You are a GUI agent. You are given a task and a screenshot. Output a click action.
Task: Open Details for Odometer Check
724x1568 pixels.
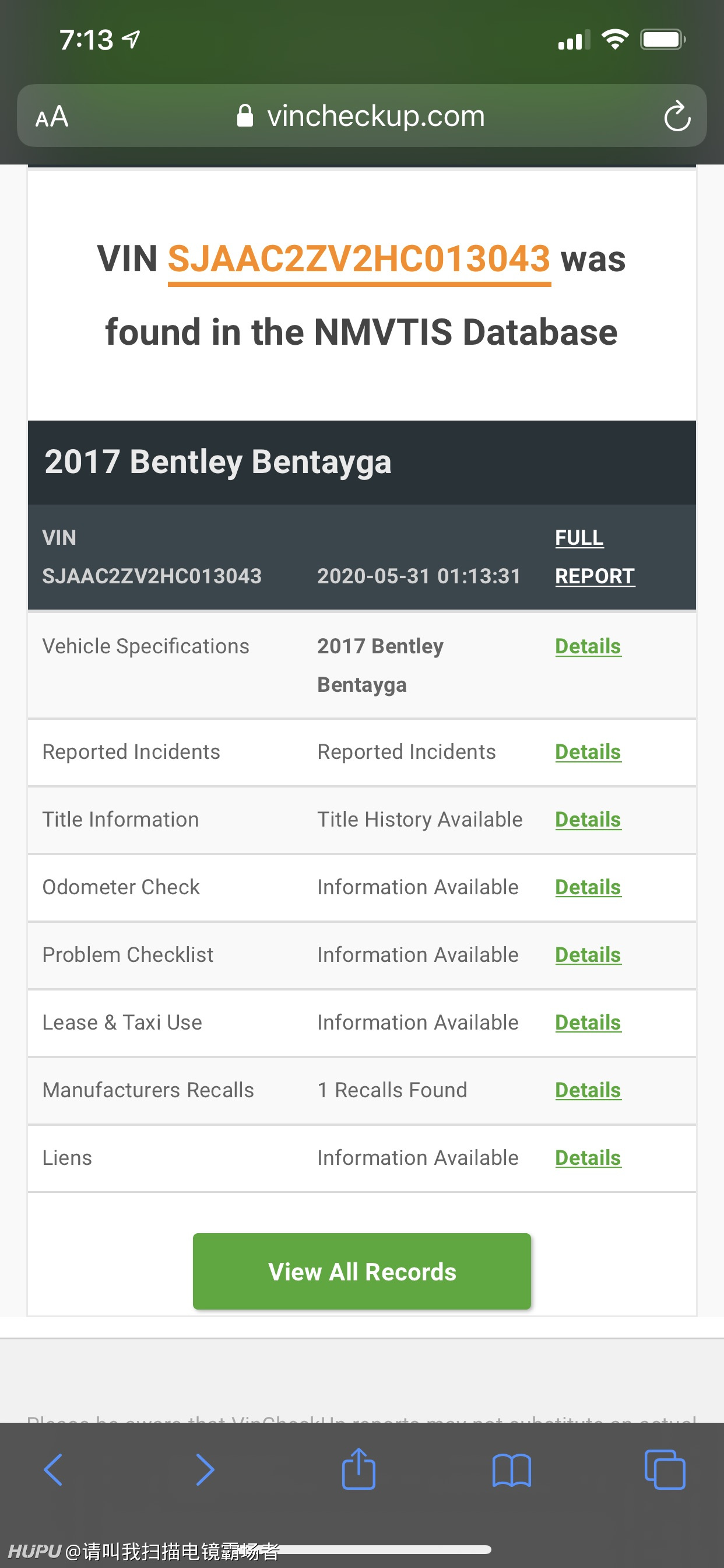588,887
